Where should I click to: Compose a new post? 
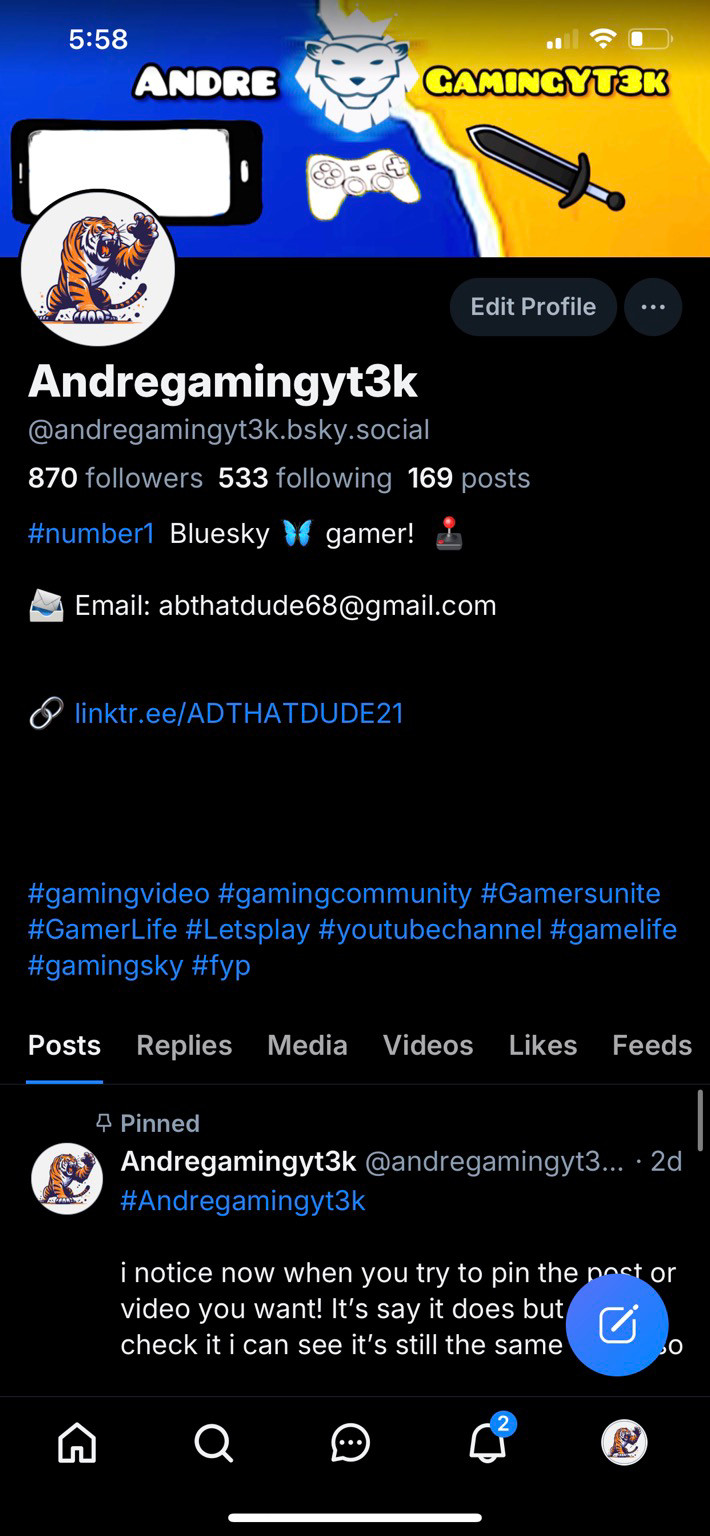tap(617, 1324)
